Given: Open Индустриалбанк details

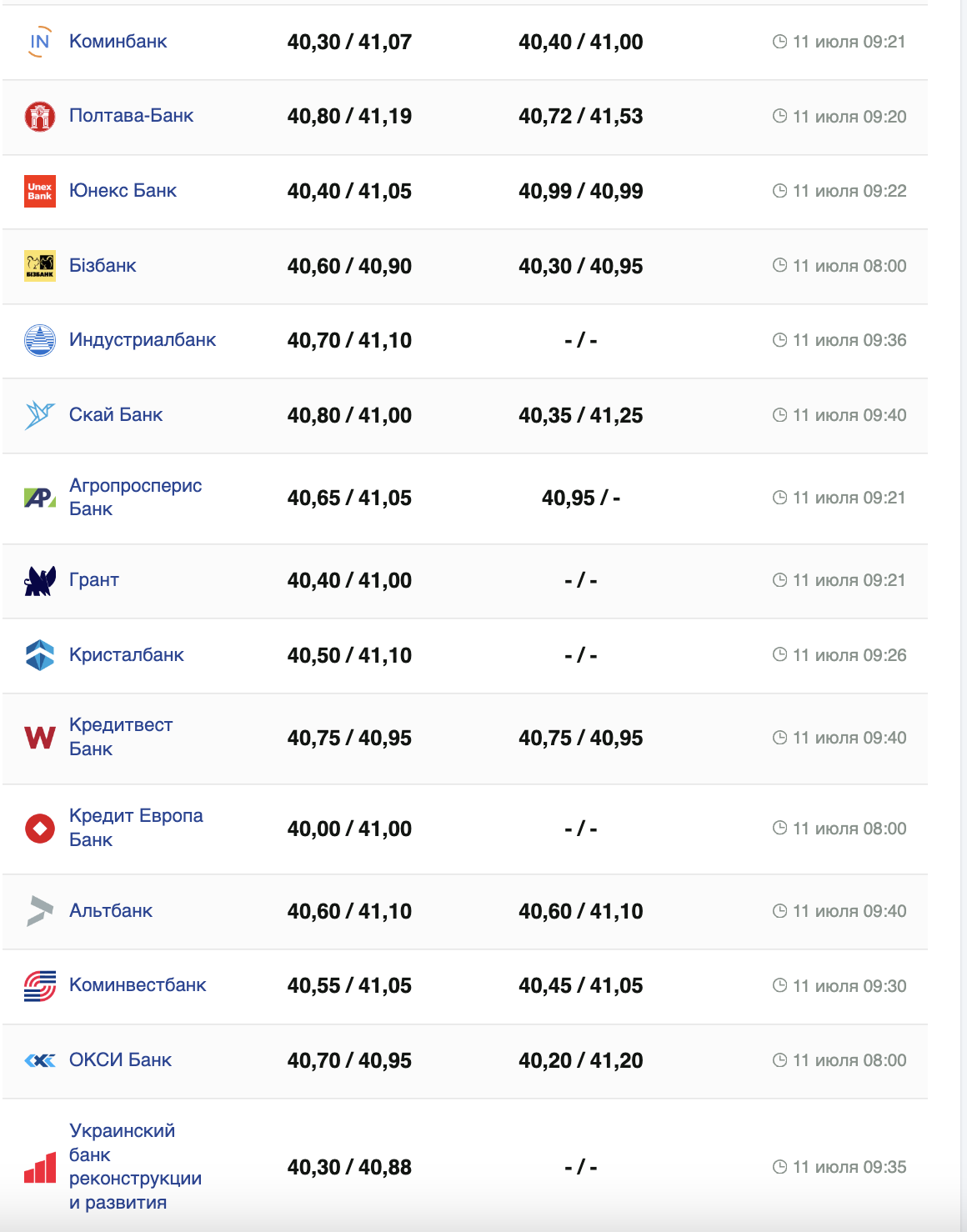Looking at the screenshot, I should click(x=142, y=340).
